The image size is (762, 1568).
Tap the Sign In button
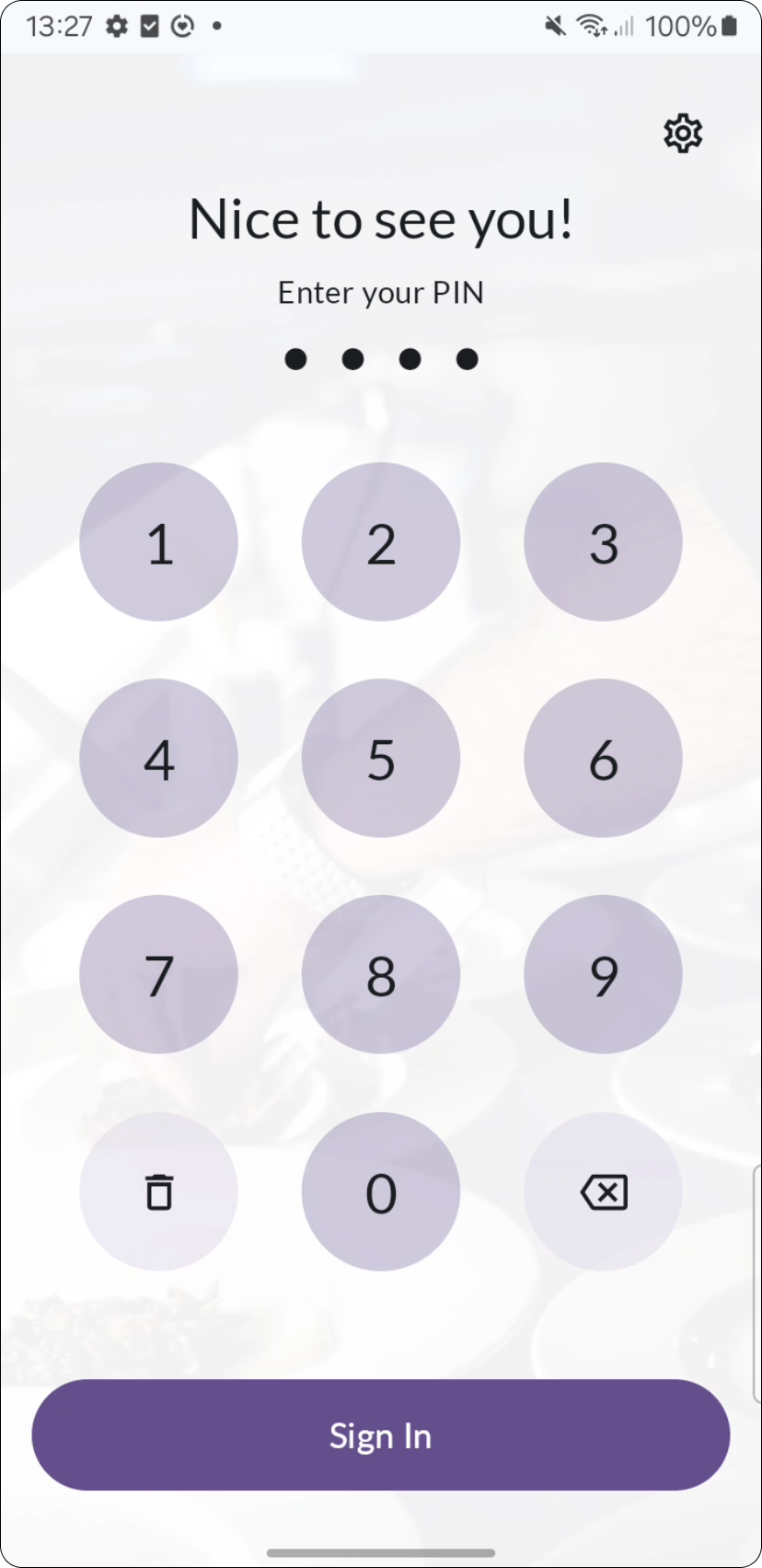pos(381,1435)
